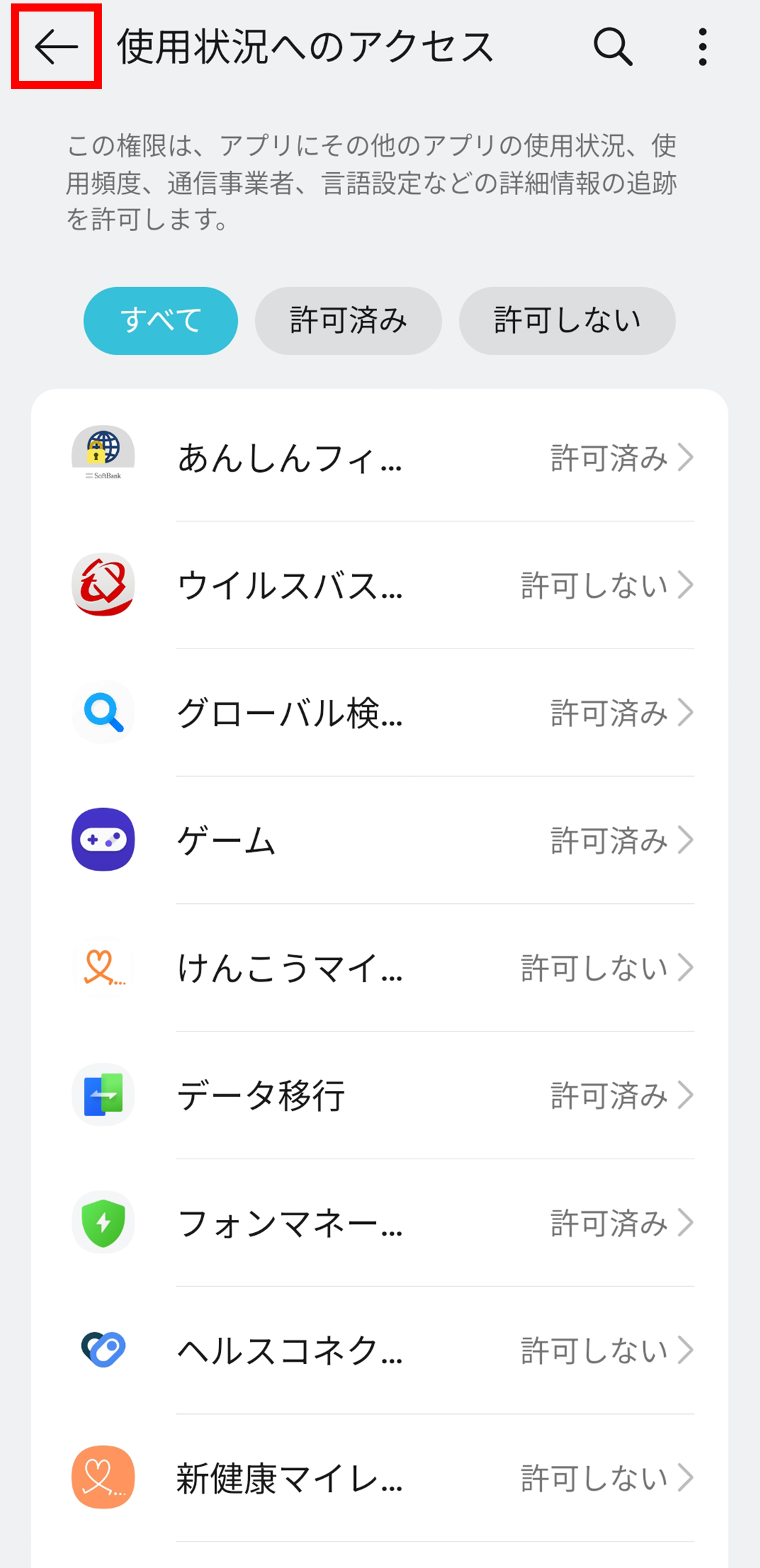Expand データ移行 entry chevron
This screenshot has width=760, height=1568.
(688, 1095)
